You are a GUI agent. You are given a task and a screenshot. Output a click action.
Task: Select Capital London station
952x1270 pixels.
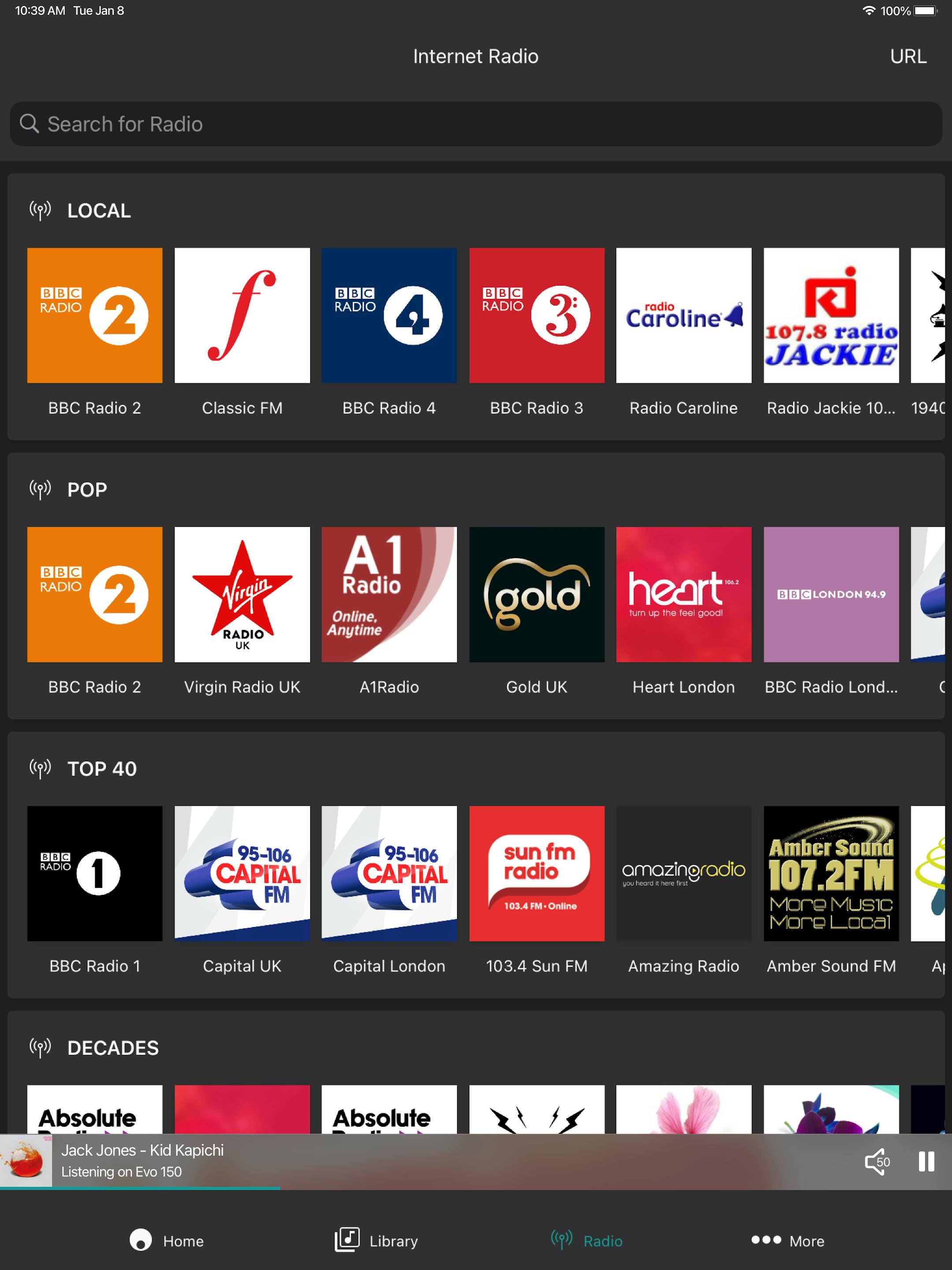coord(389,873)
